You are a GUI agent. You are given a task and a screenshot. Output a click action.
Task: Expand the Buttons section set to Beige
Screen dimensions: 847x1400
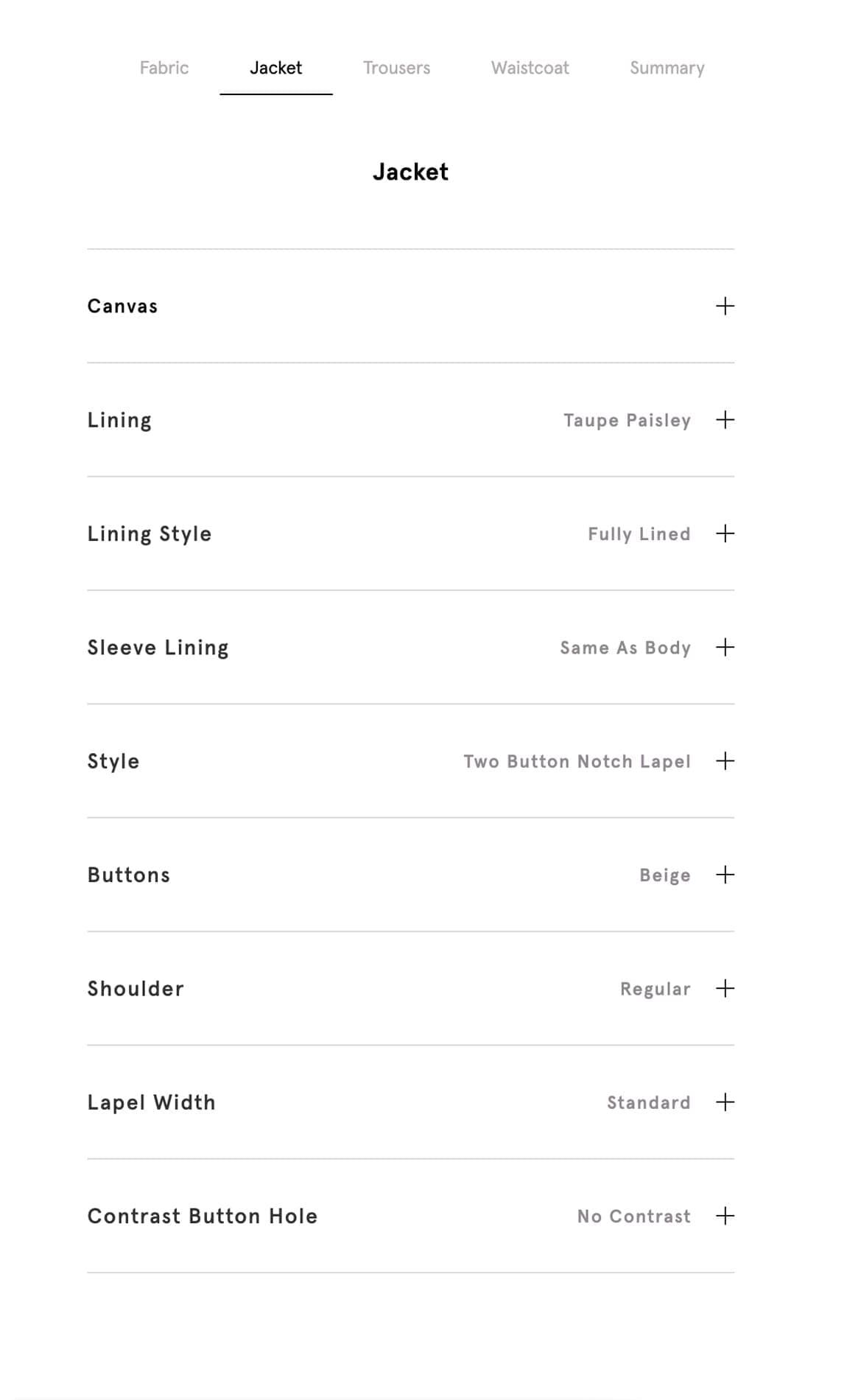[x=725, y=875]
